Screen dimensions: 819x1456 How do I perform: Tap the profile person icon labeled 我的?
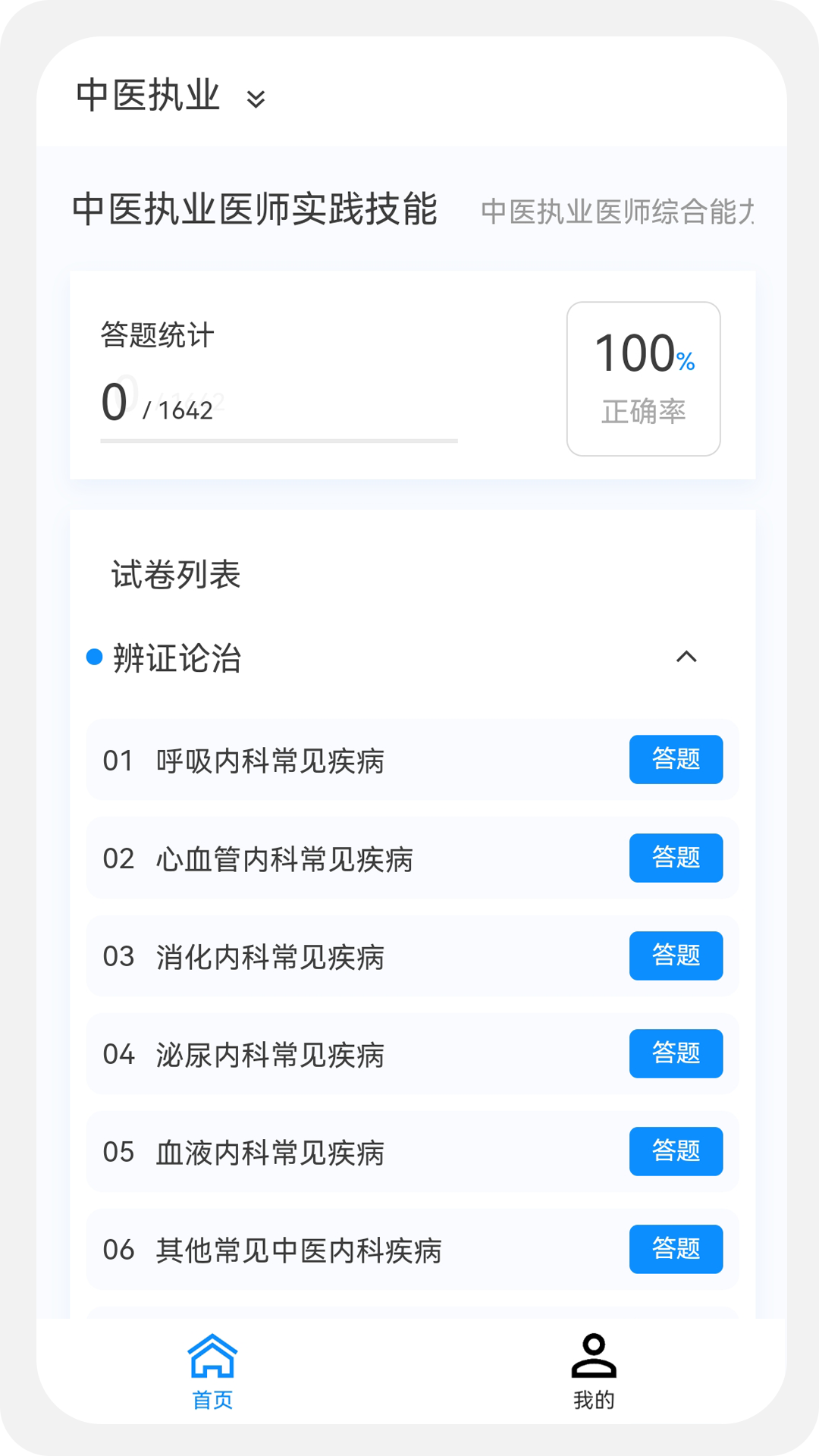pyautogui.click(x=595, y=1360)
